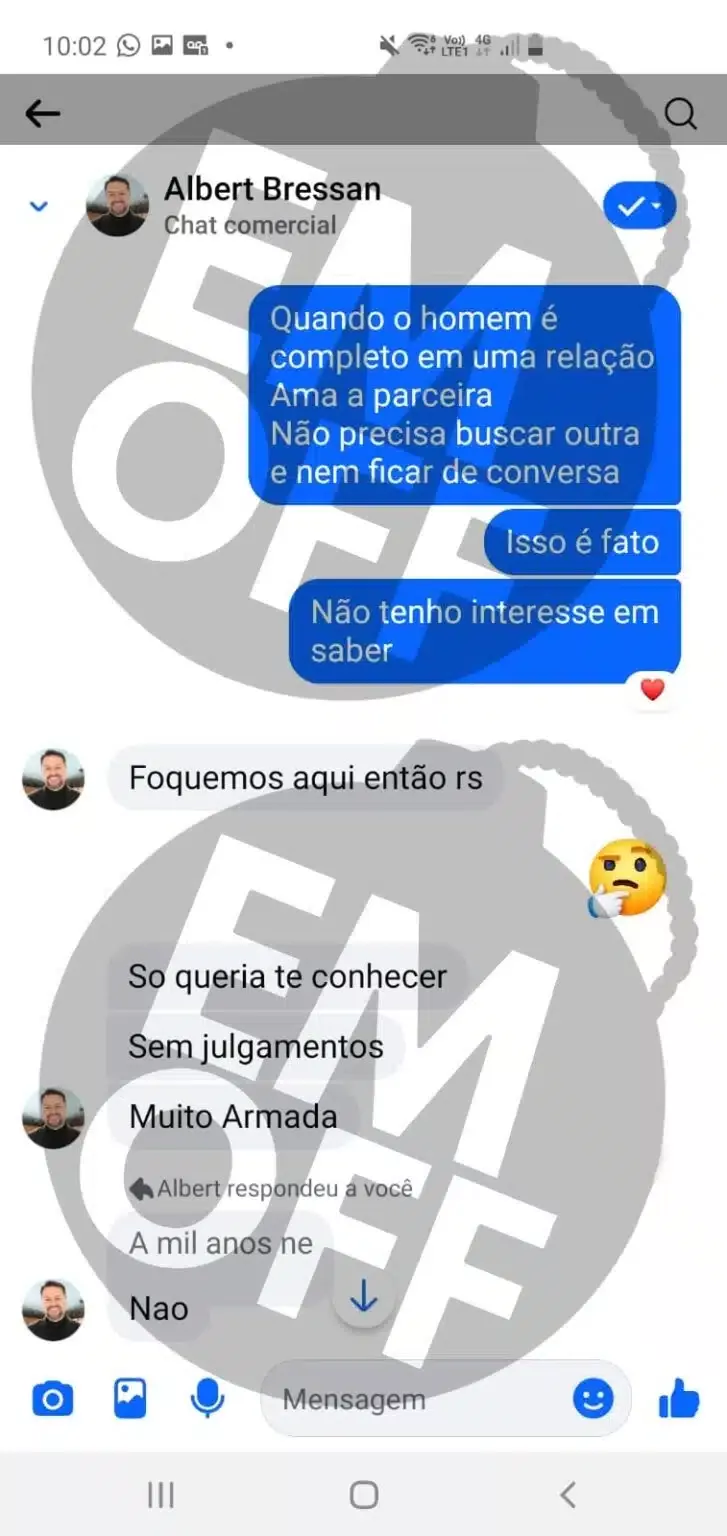The height and width of the screenshot is (1536, 727).
Task: Expand the chevron beside Albert Bressan's photo
Action: coord(39,207)
